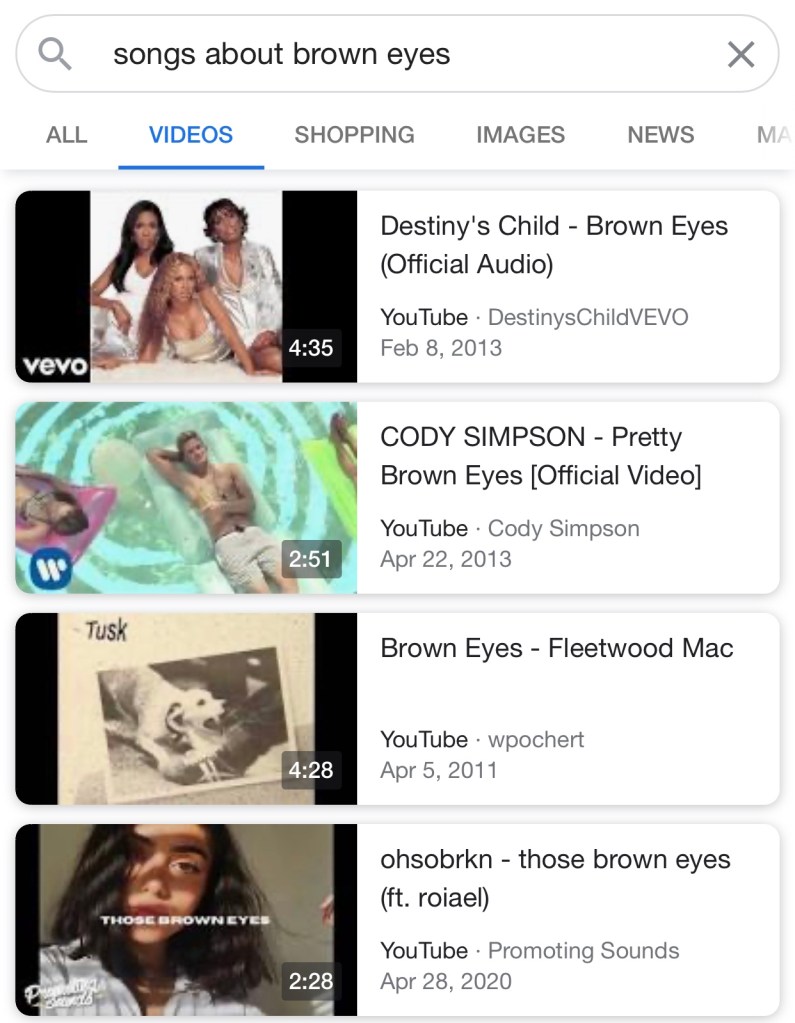Switch to the All tab
Image resolution: width=795 pixels, height=1023 pixels.
coord(66,135)
